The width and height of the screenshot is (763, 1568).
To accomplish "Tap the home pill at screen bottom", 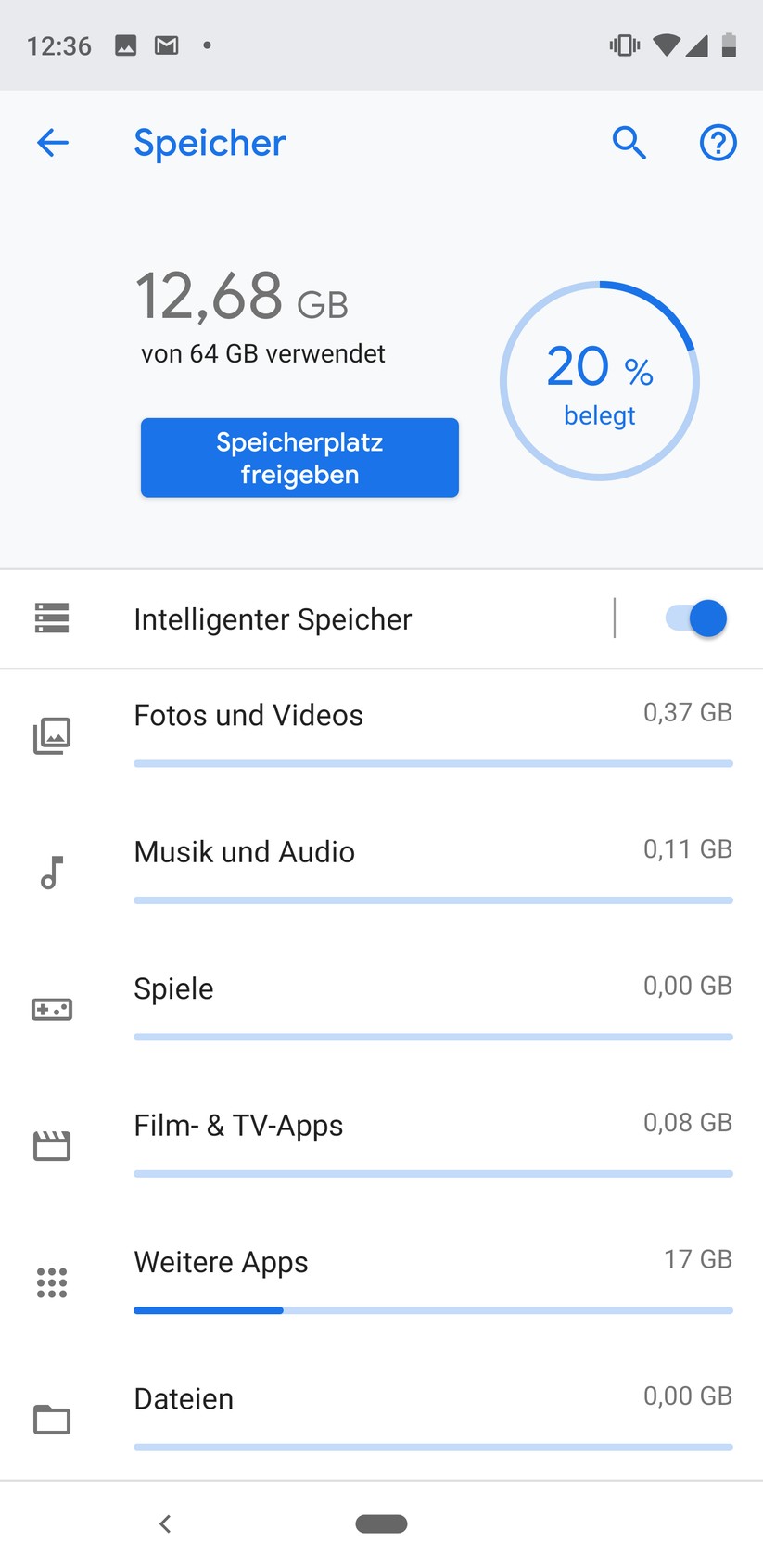I will tap(381, 1523).
